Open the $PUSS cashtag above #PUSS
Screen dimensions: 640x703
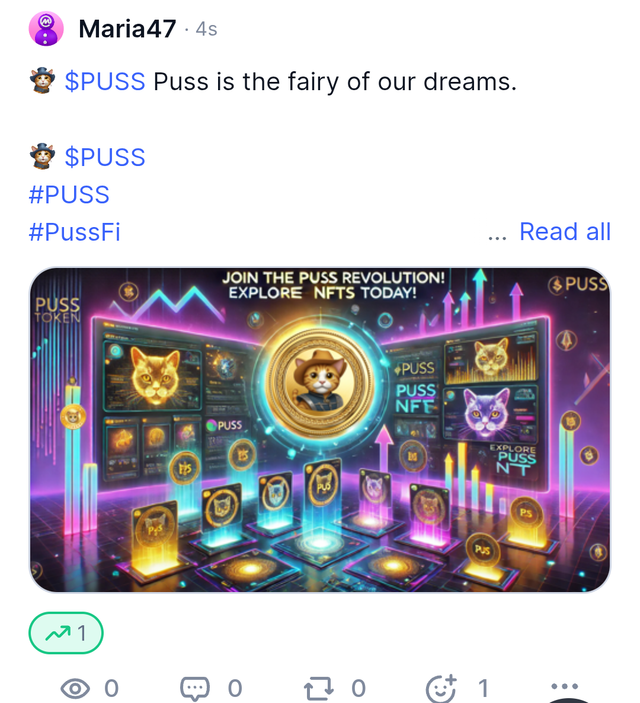tap(104, 157)
